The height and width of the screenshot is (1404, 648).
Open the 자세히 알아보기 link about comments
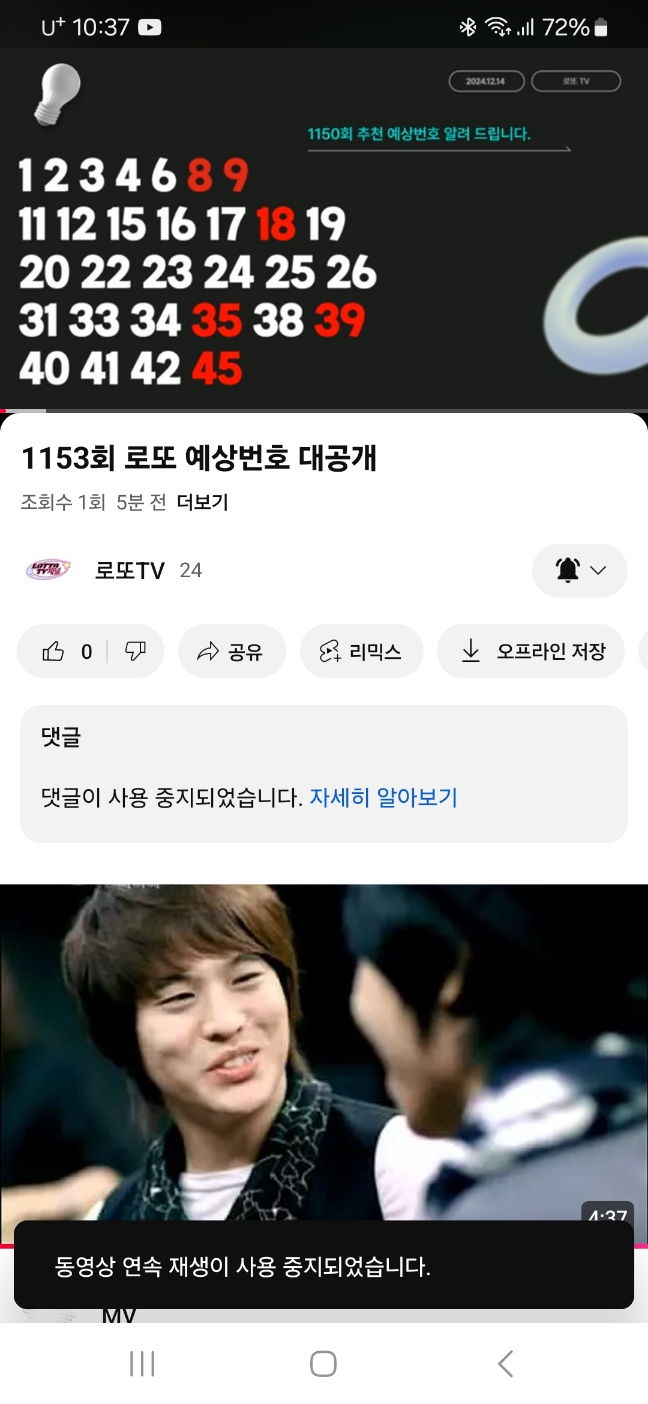pyautogui.click(x=383, y=797)
